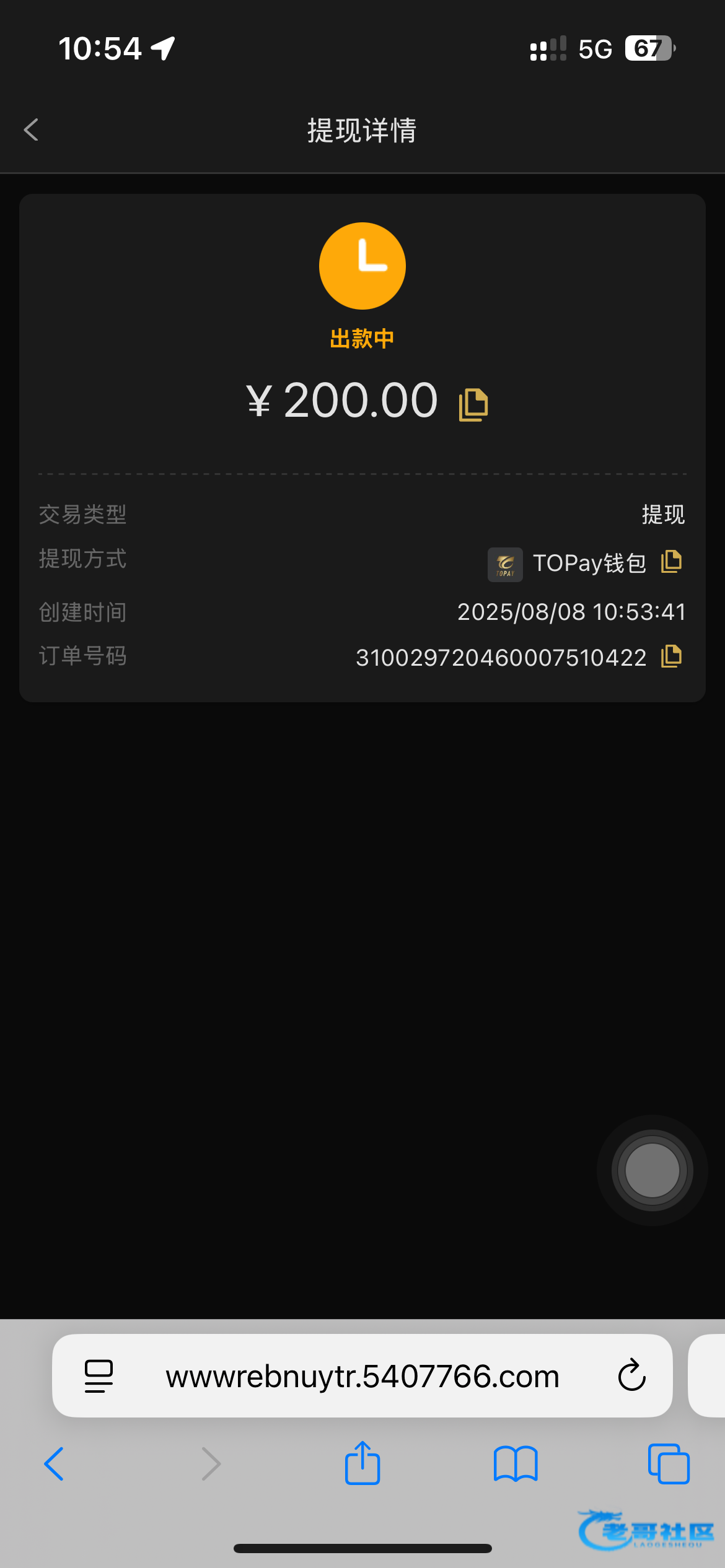Go to the previous page in Safari
725x1568 pixels.
[x=55, y=1464]
